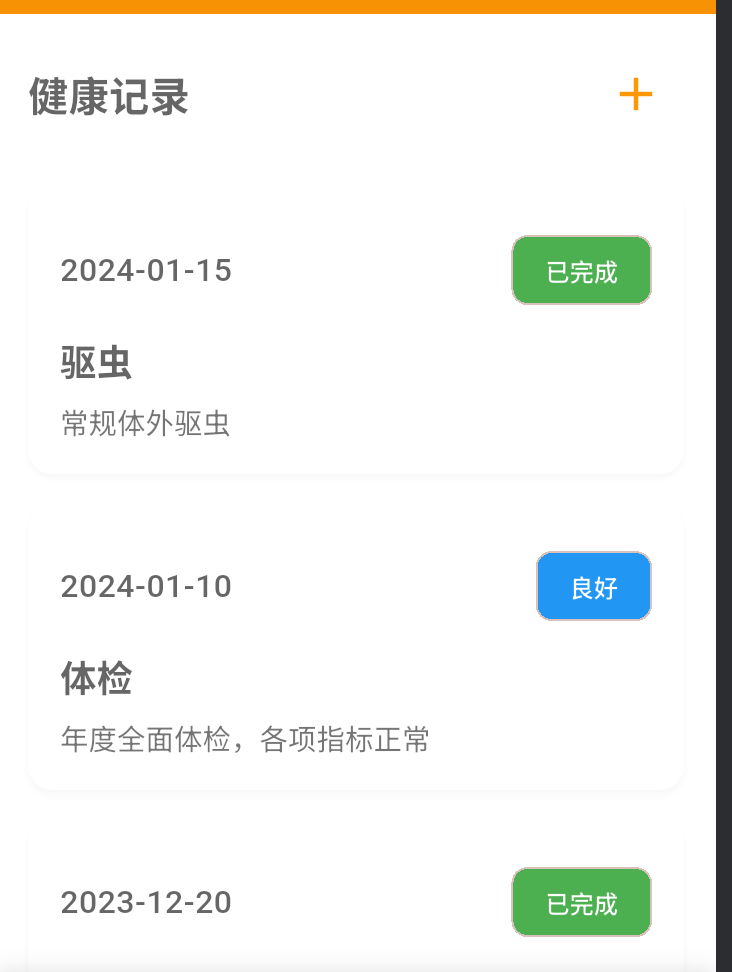
Task: Tap the orange plus icon to add record
Action: [x=636, y=94]
